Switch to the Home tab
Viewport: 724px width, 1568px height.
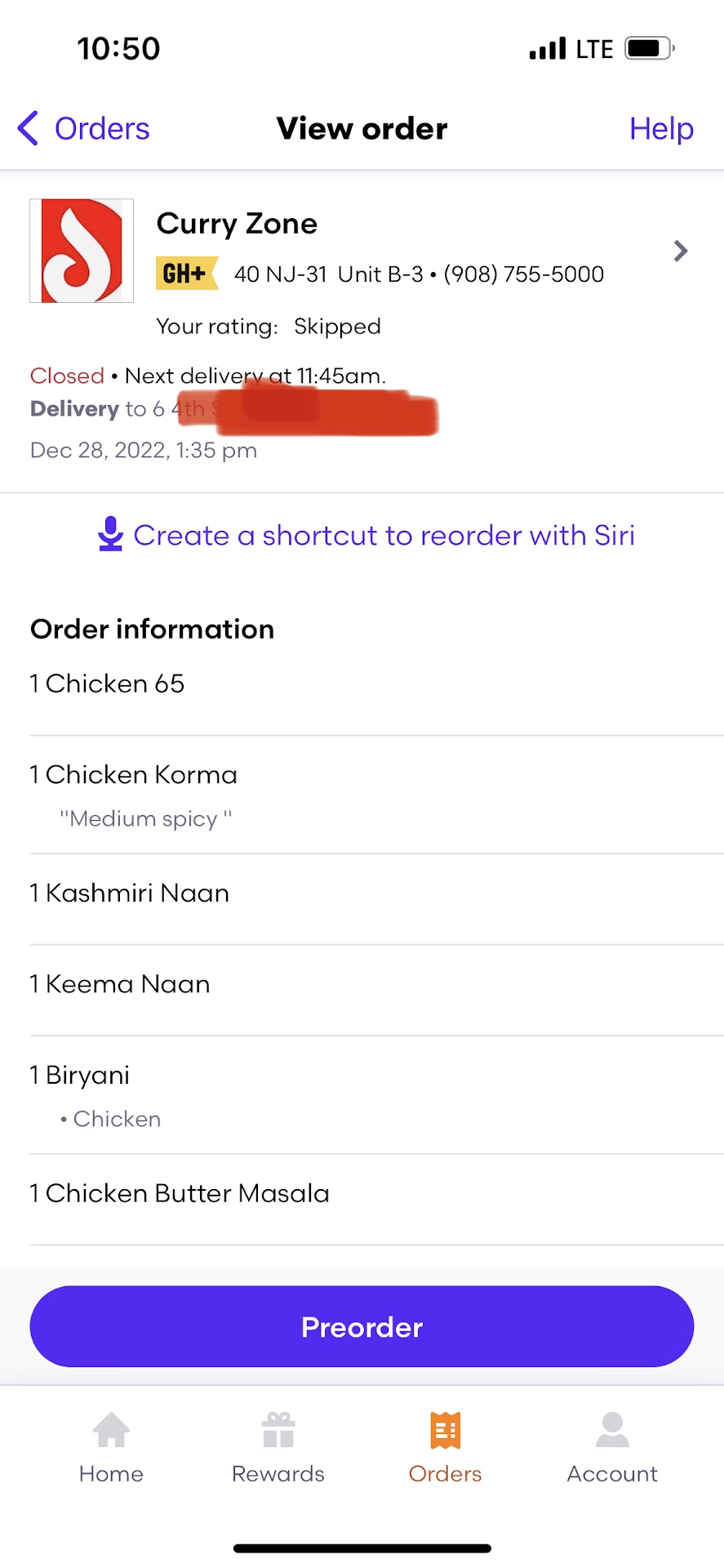(x=111, y=1447)
